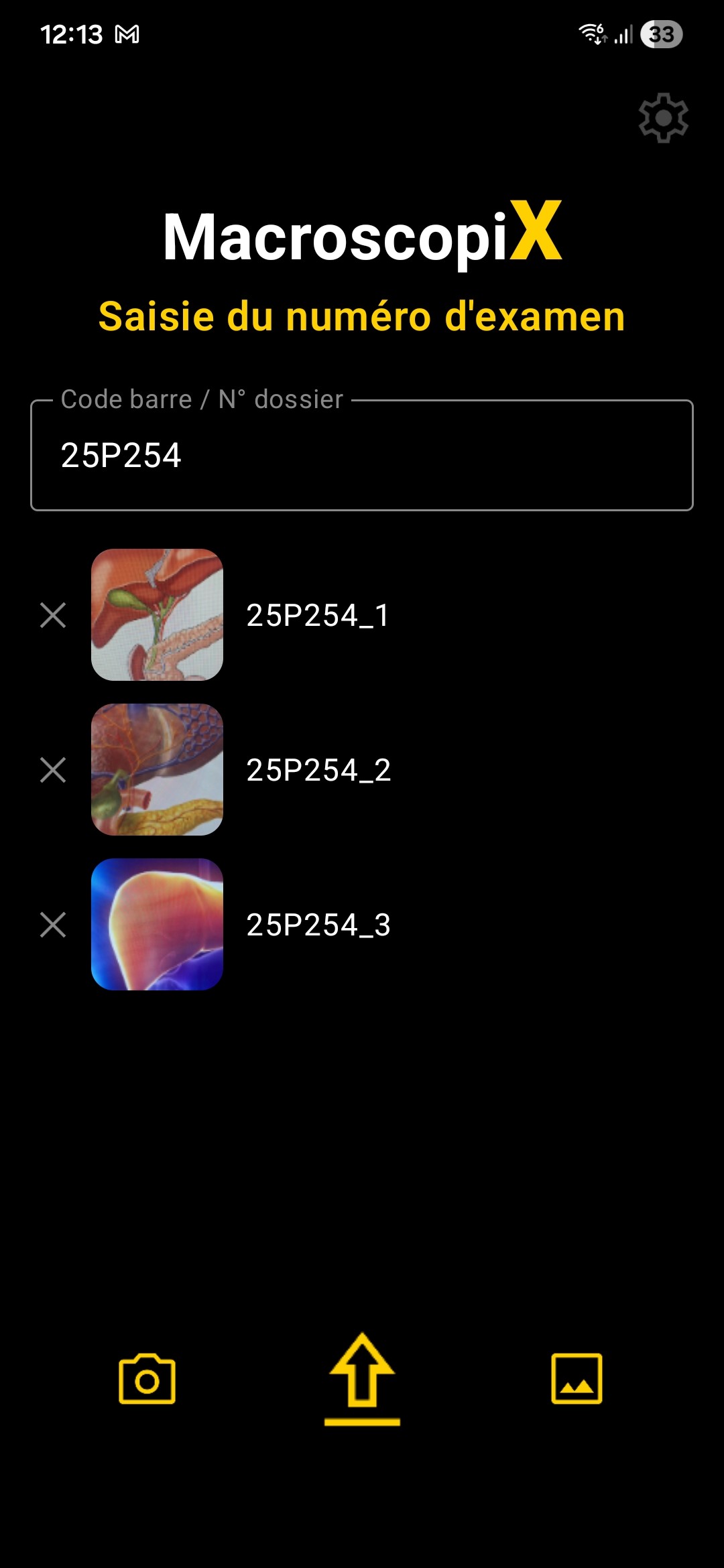This screenshot has height=1568, width=724.
Task: Focus the Code barre / N° dossier field
Action: (362, 456)
